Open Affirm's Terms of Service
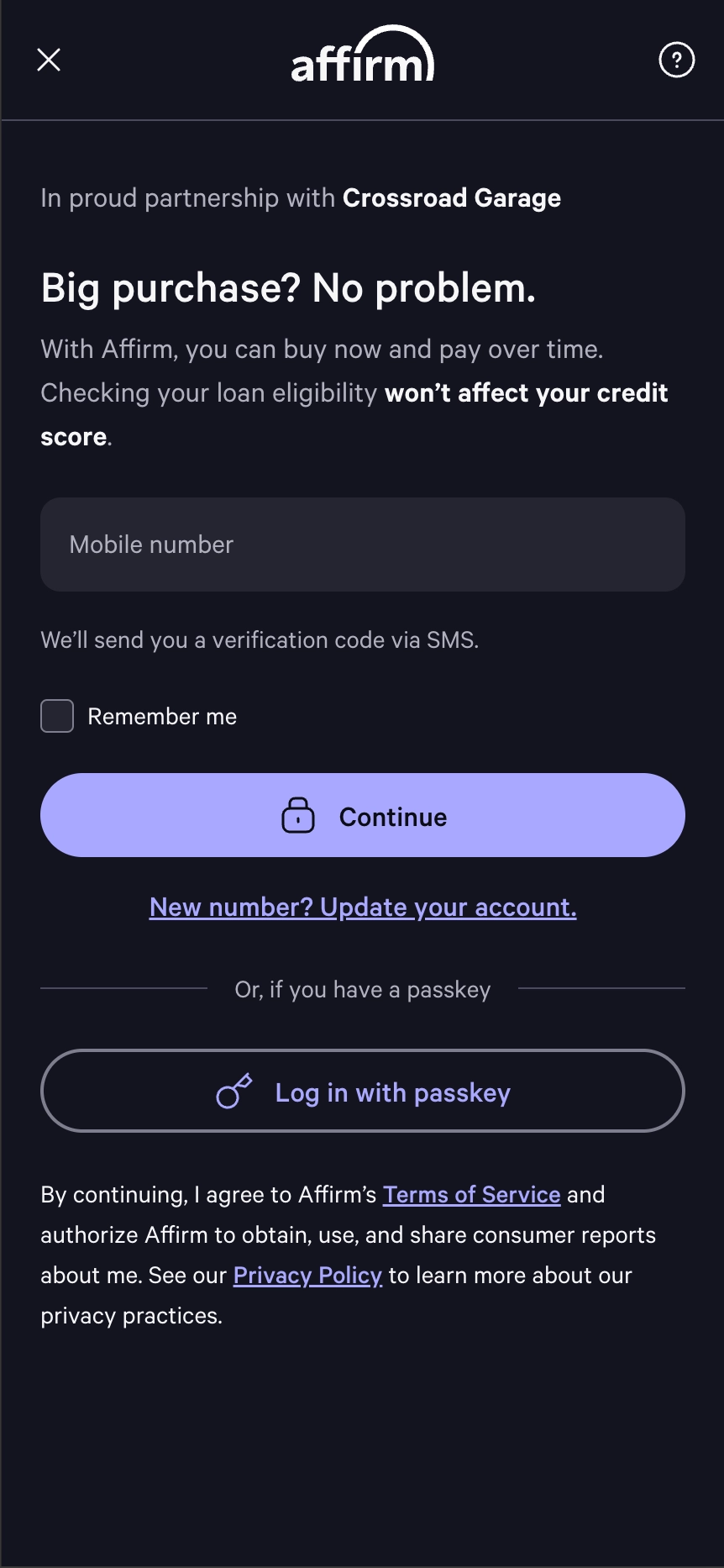 (472, 1195)
